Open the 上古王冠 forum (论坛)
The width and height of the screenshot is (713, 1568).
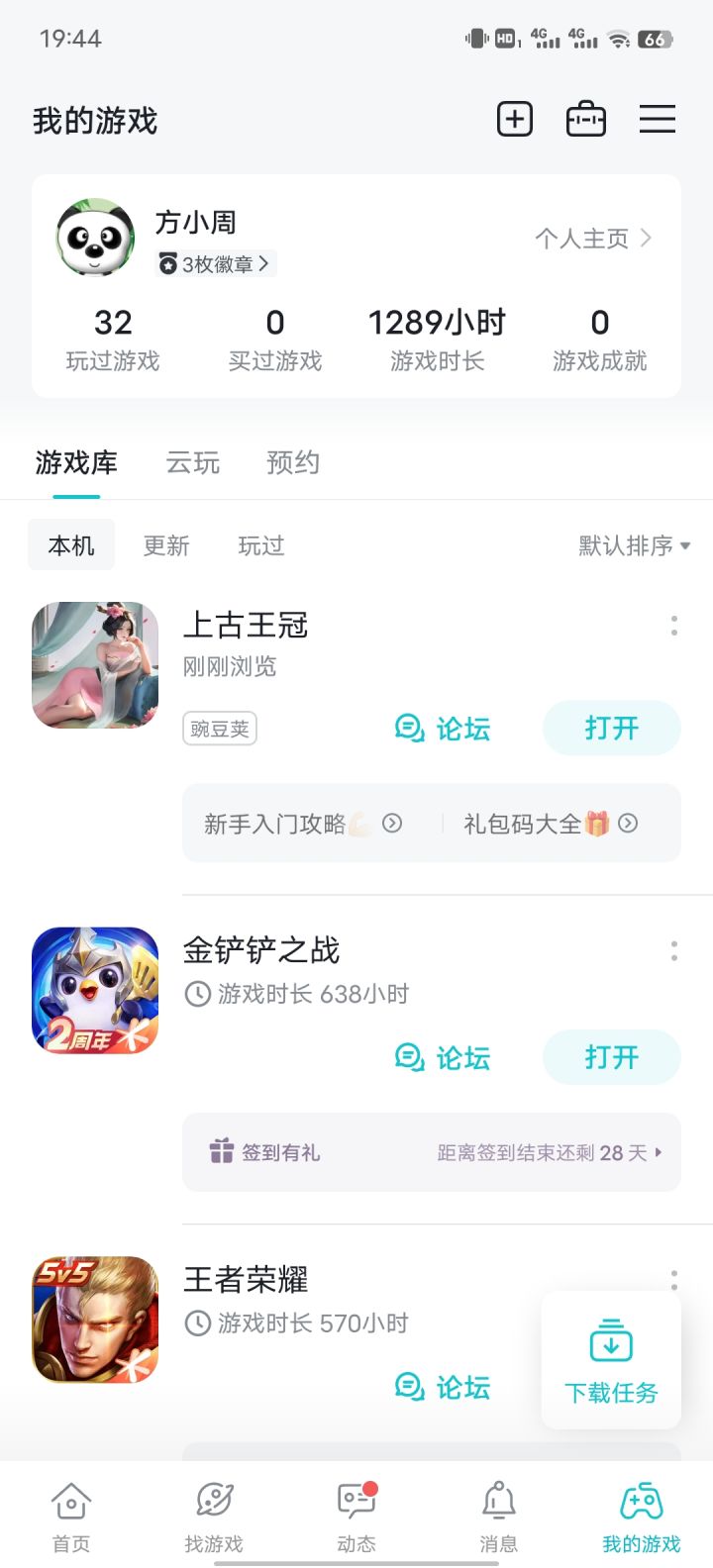pyautogui.click(x=443, y=729)
